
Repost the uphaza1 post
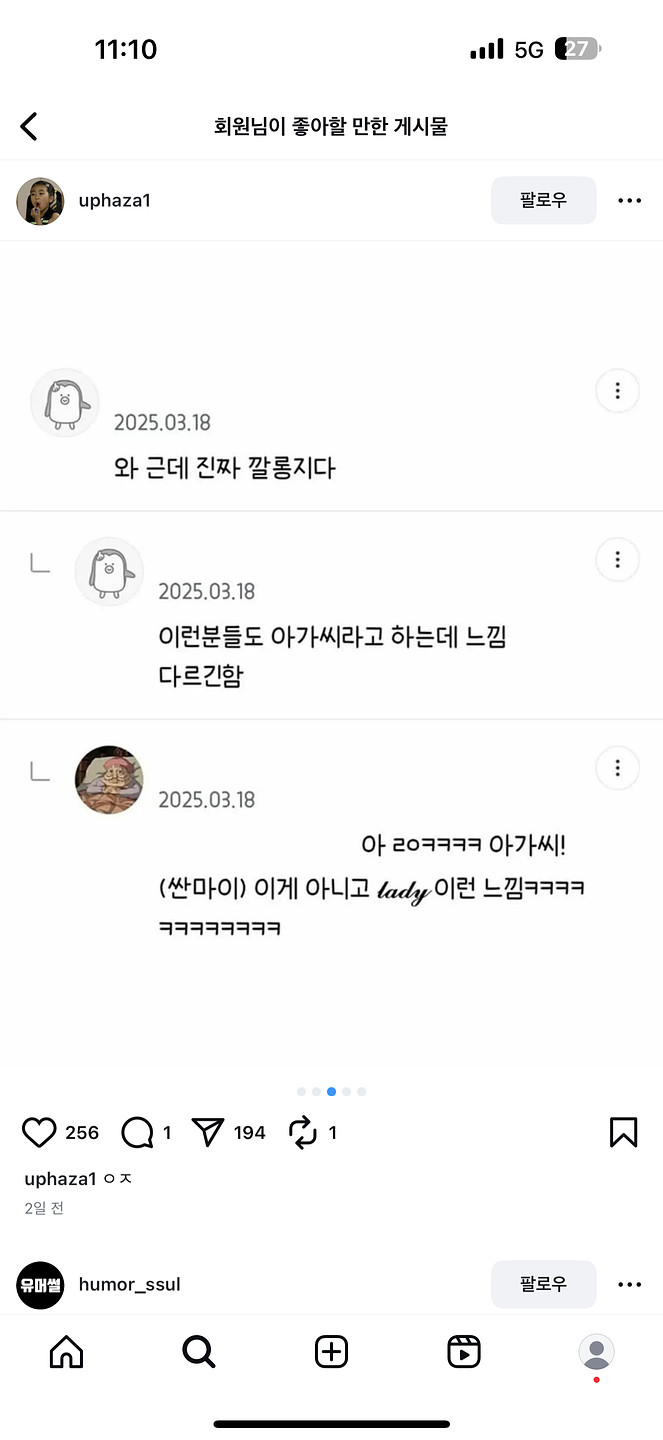click(x=302, y=1132)
